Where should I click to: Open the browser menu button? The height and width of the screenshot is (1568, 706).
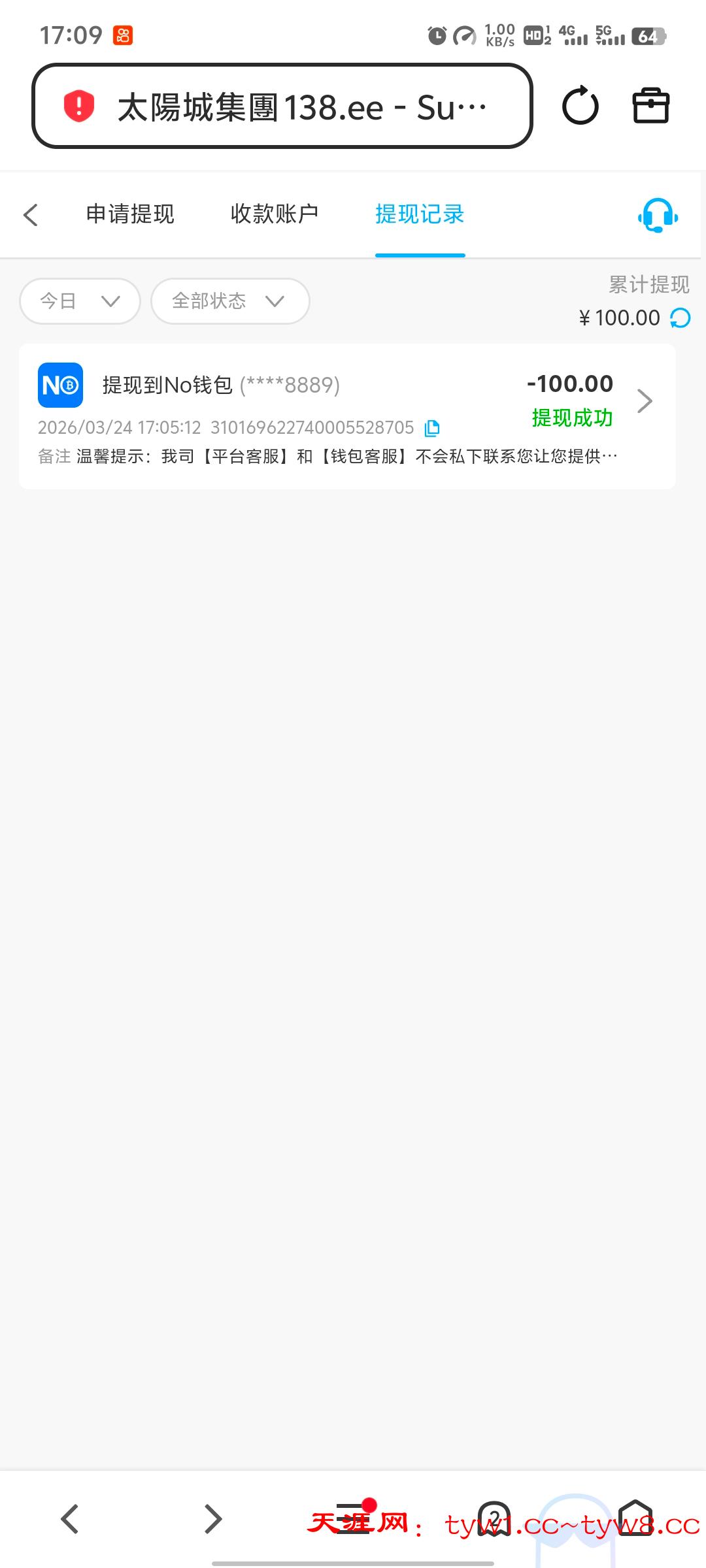354,1518
